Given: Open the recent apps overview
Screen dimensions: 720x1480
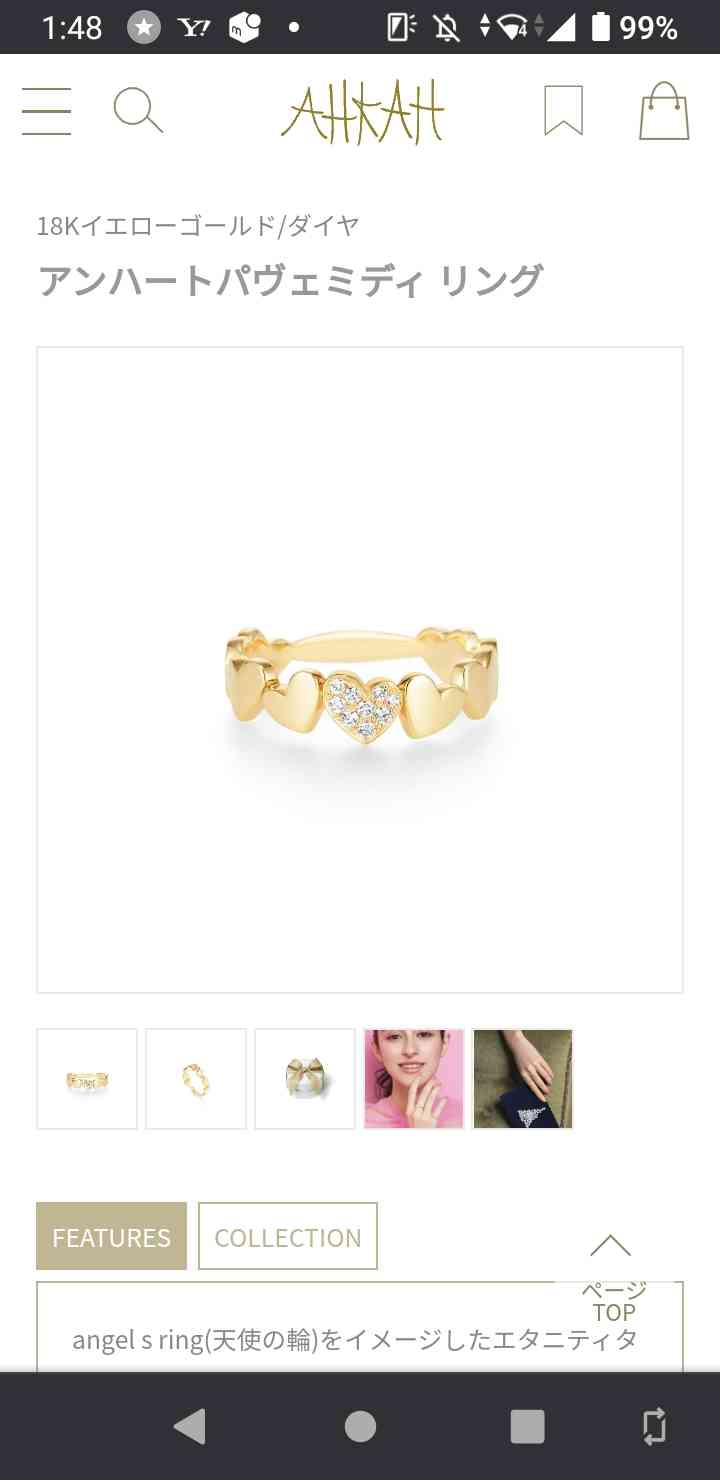Looking at the screenshot, I should [x=527, y=1426].
